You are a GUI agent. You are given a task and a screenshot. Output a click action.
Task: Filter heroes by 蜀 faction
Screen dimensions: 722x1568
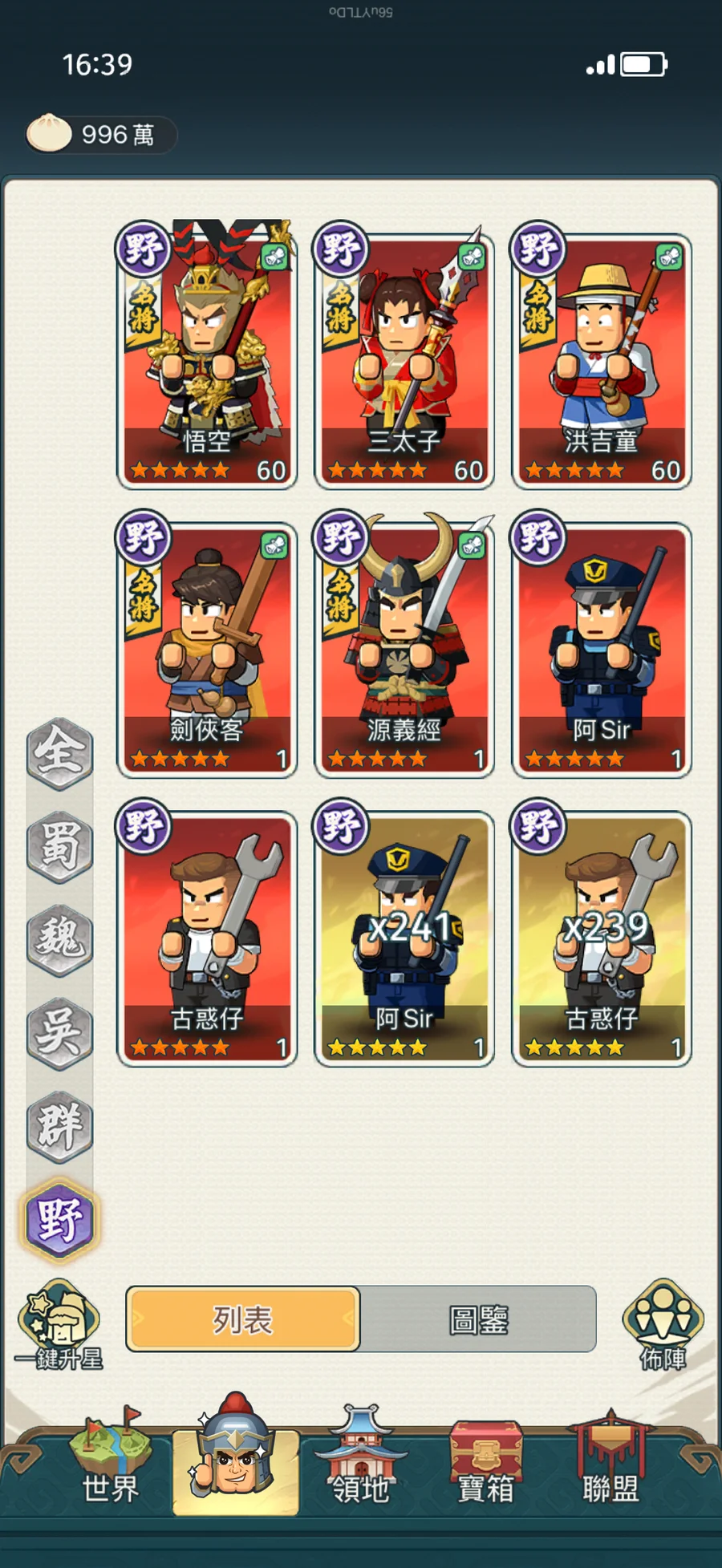(60, 846)
